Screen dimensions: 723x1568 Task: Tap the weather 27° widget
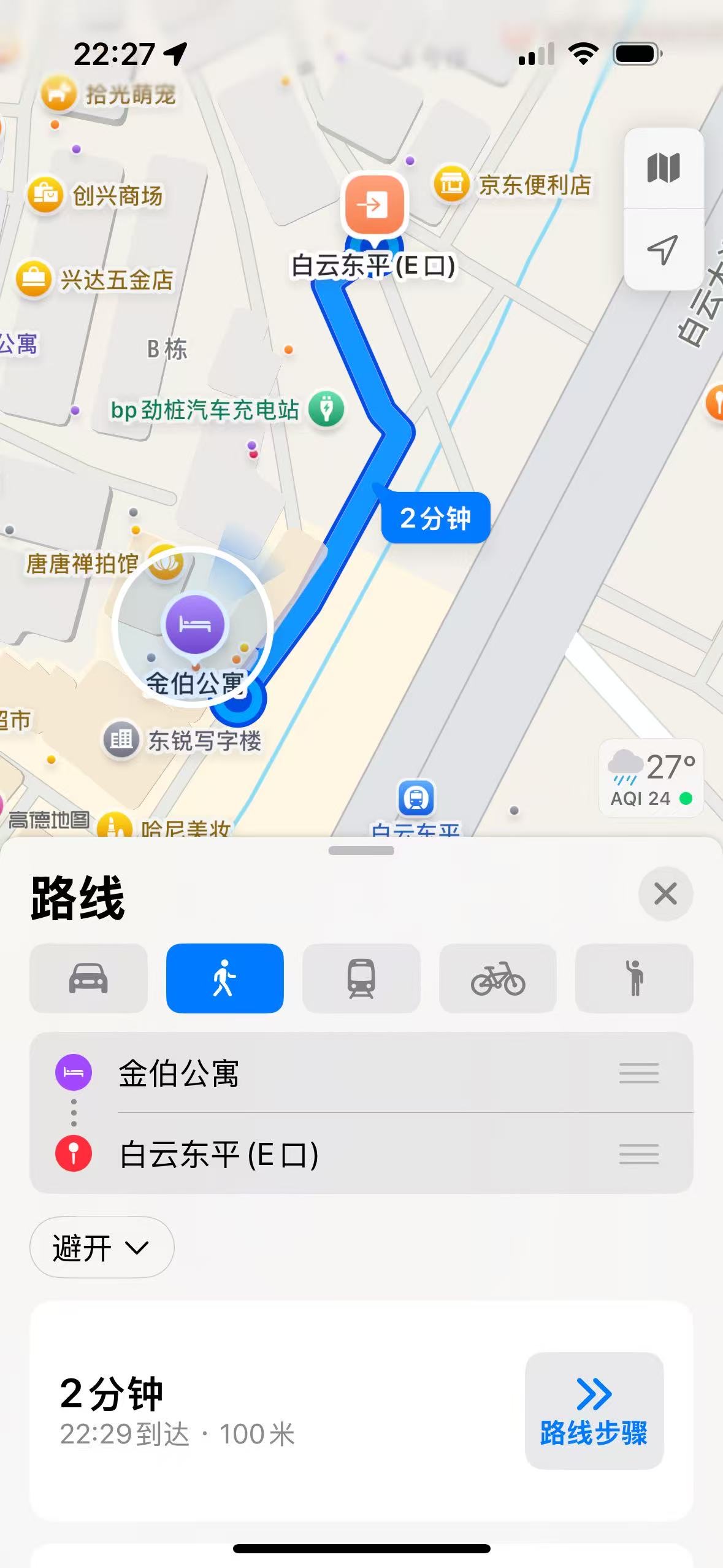click(x=651, y=778)
